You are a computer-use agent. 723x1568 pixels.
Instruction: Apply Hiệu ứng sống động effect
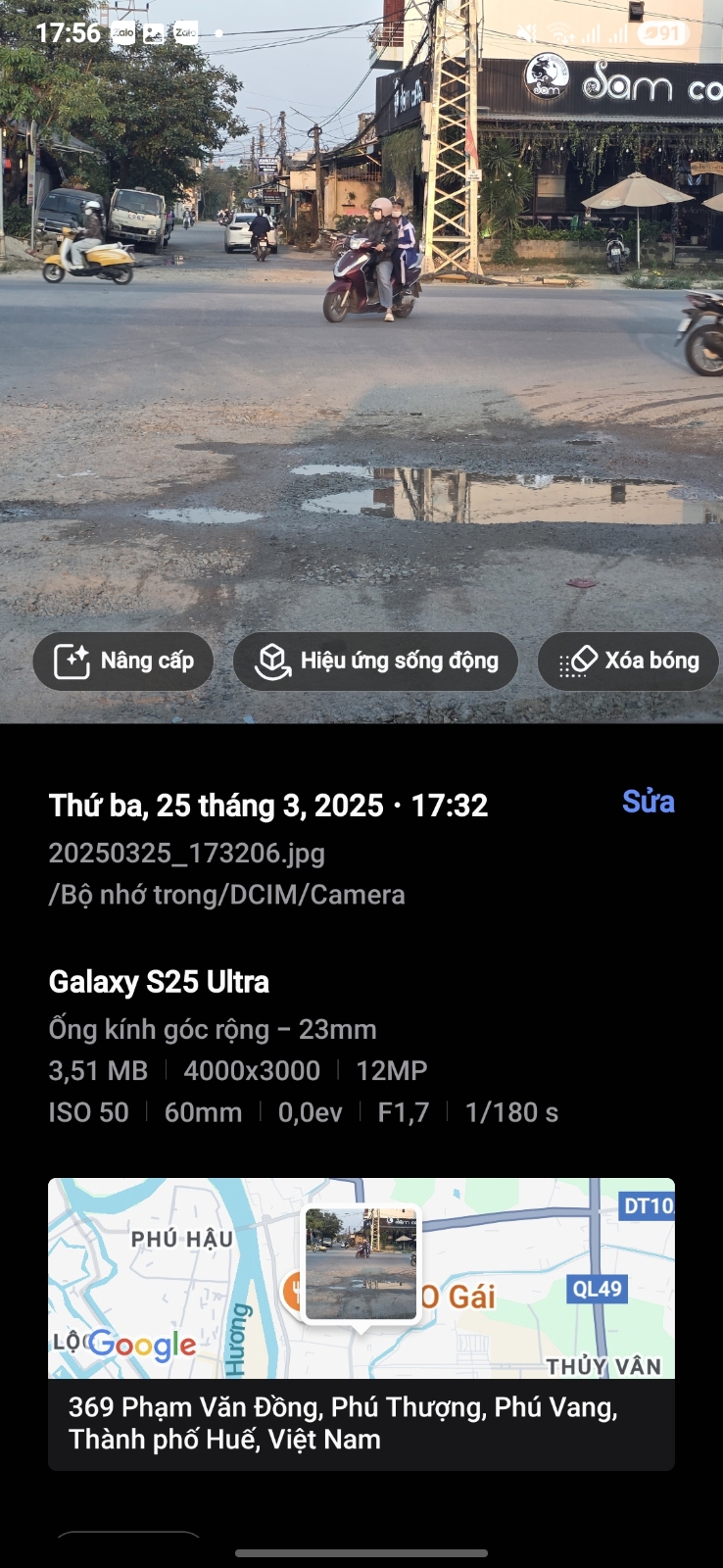(375, 661)
